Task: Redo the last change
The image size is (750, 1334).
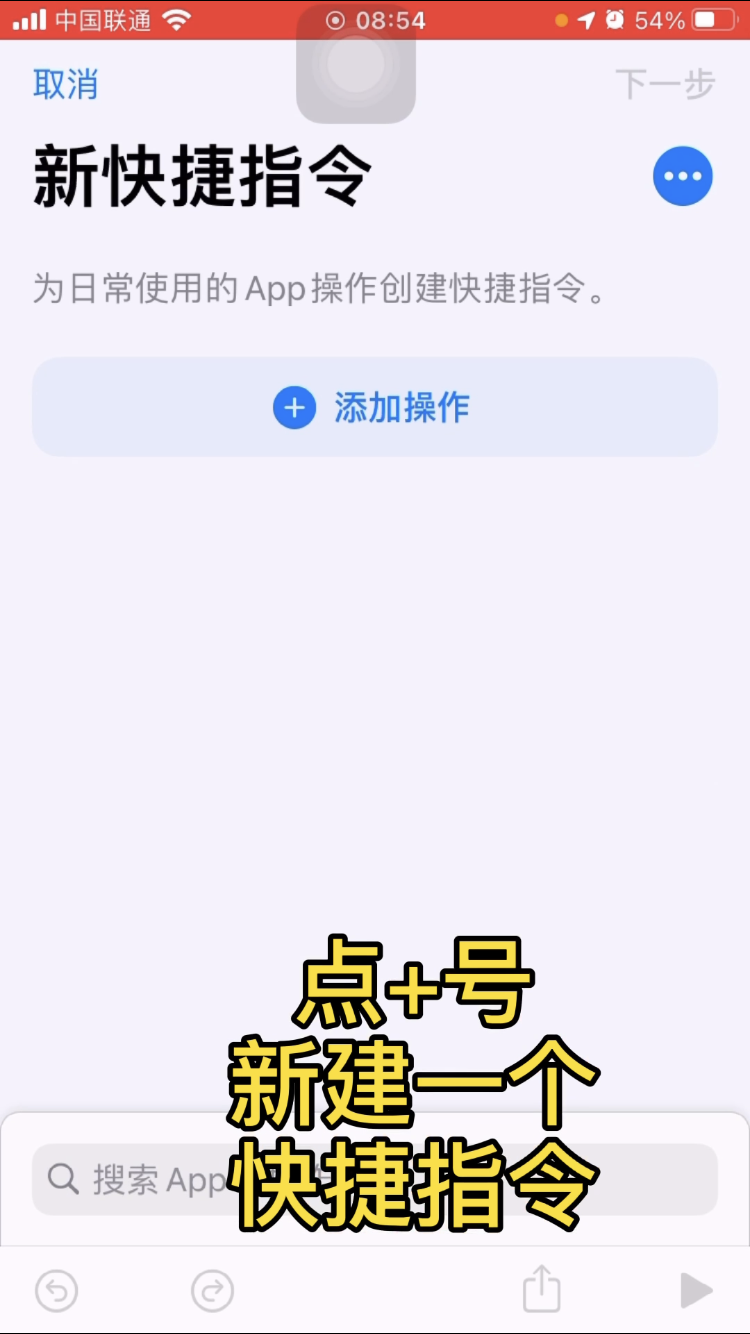Action: (x=212, y=1291)
